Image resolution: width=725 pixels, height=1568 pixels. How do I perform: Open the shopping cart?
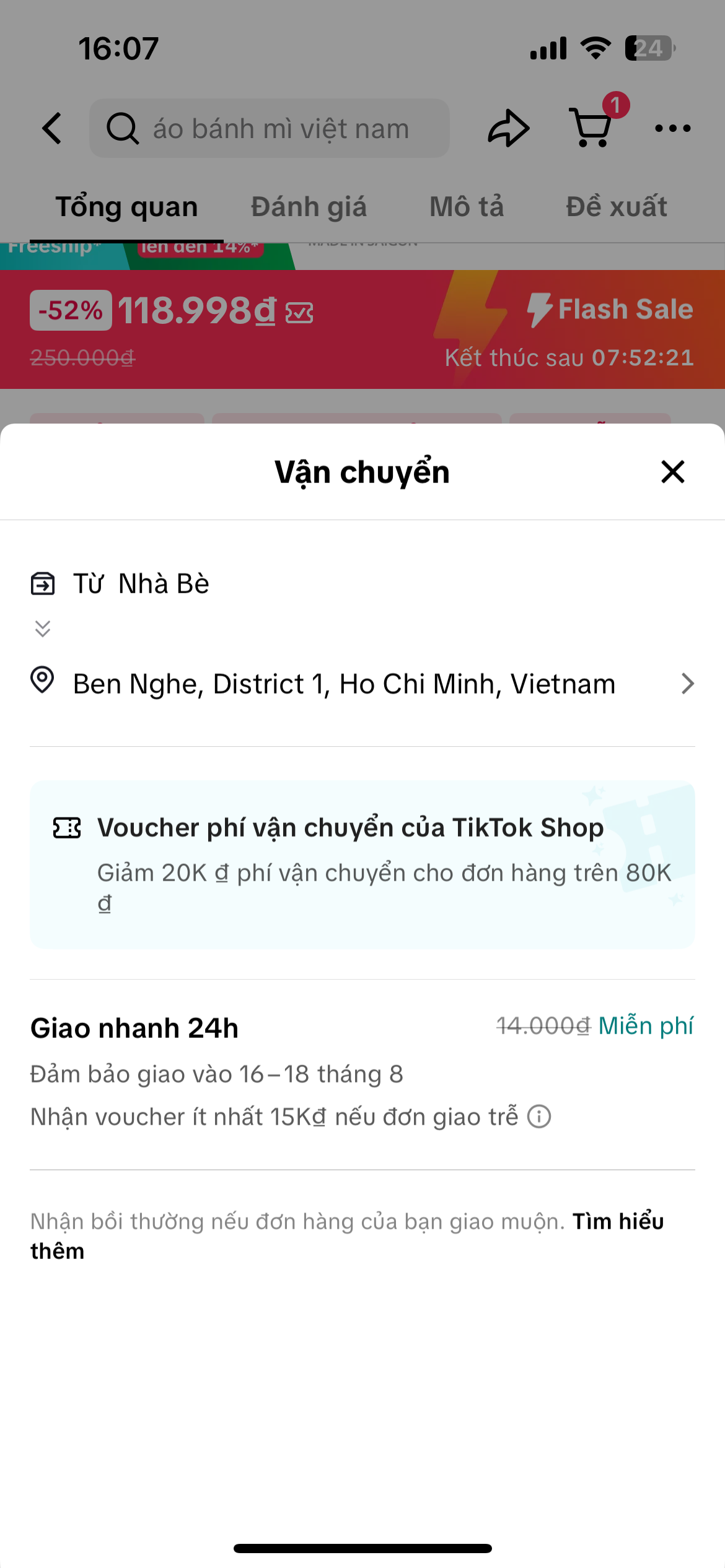591,127
